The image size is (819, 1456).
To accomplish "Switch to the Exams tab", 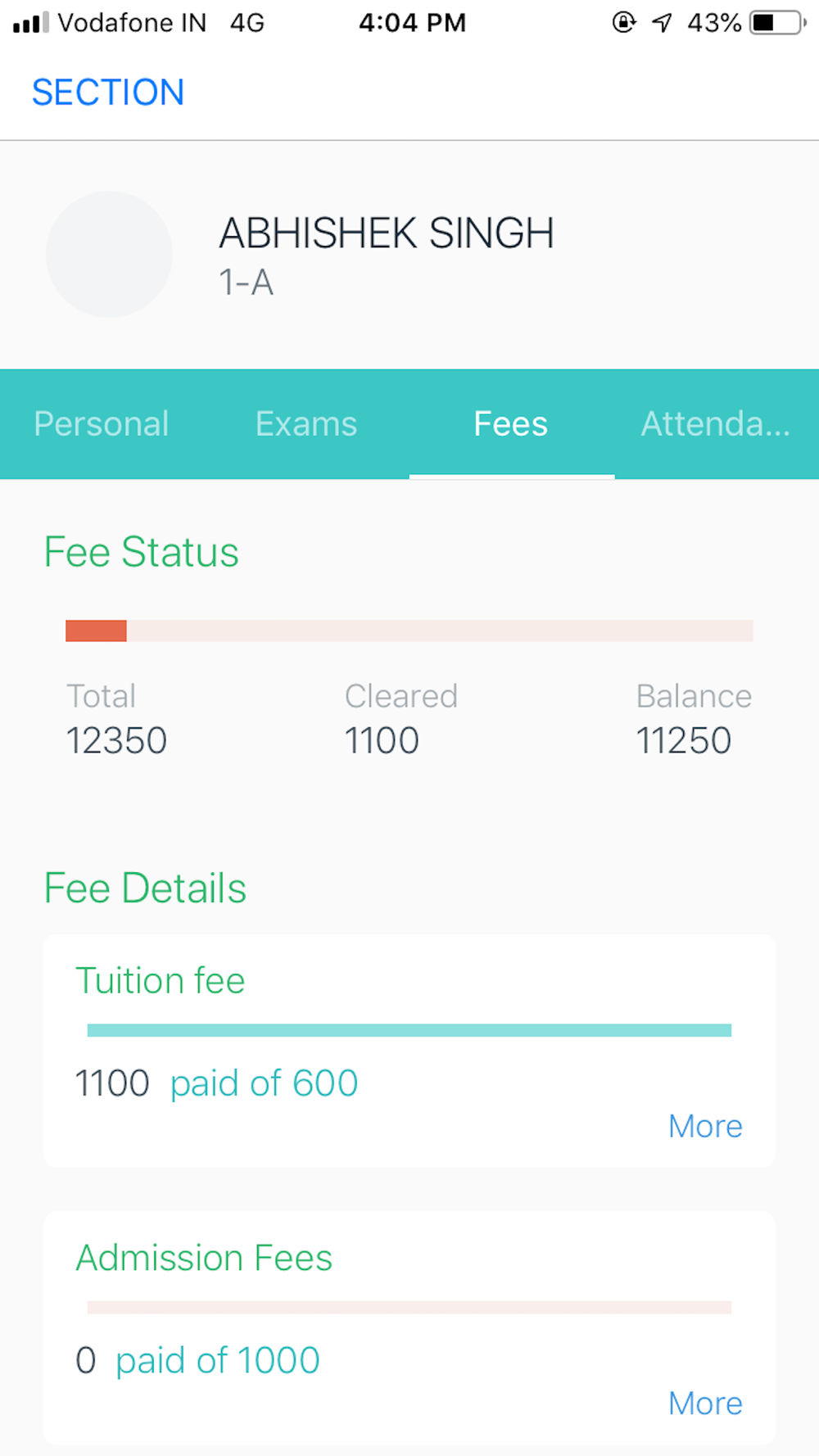I will point(306,424).
